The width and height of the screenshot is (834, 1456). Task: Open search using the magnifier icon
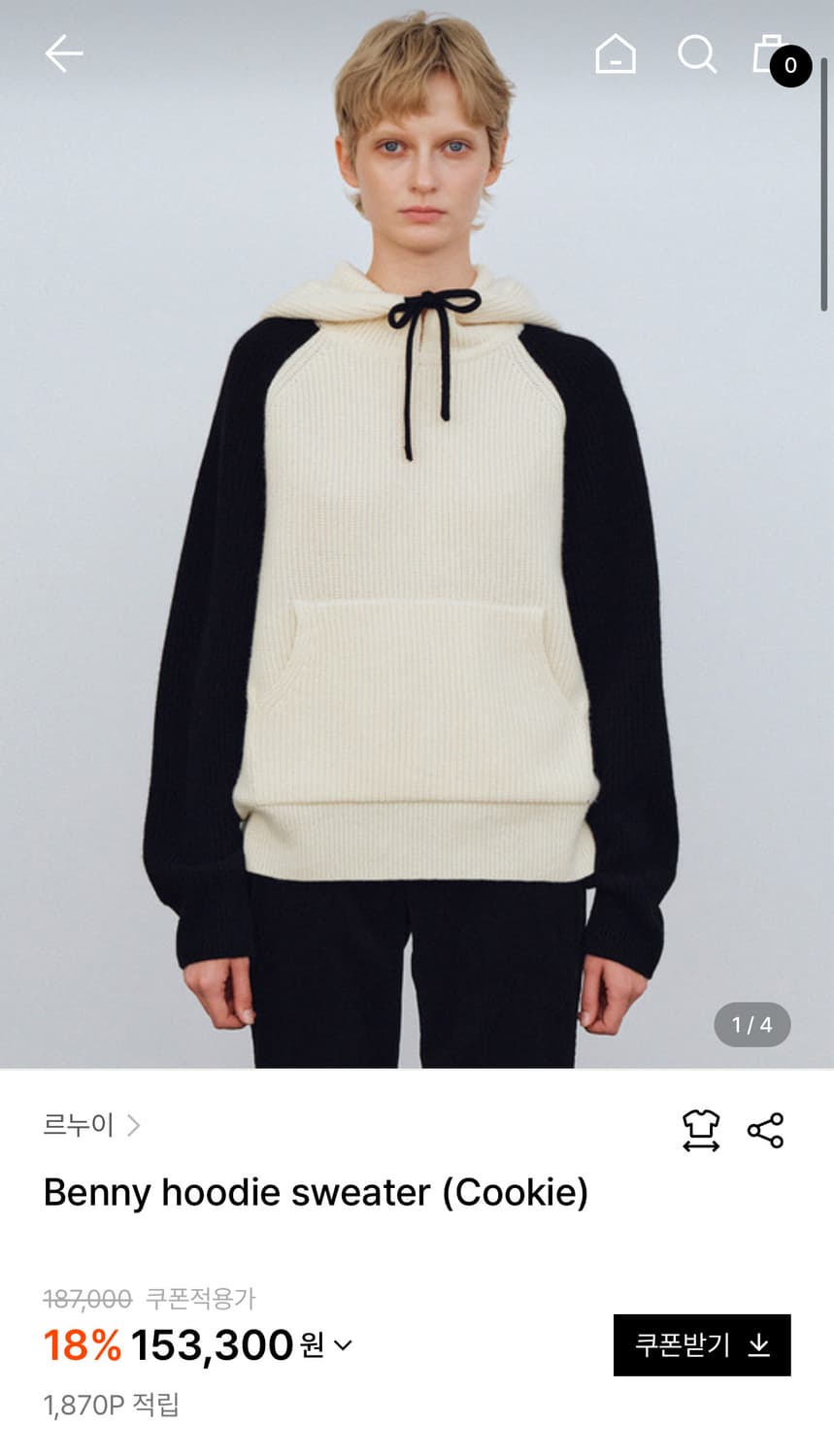(x=697, y=53)
